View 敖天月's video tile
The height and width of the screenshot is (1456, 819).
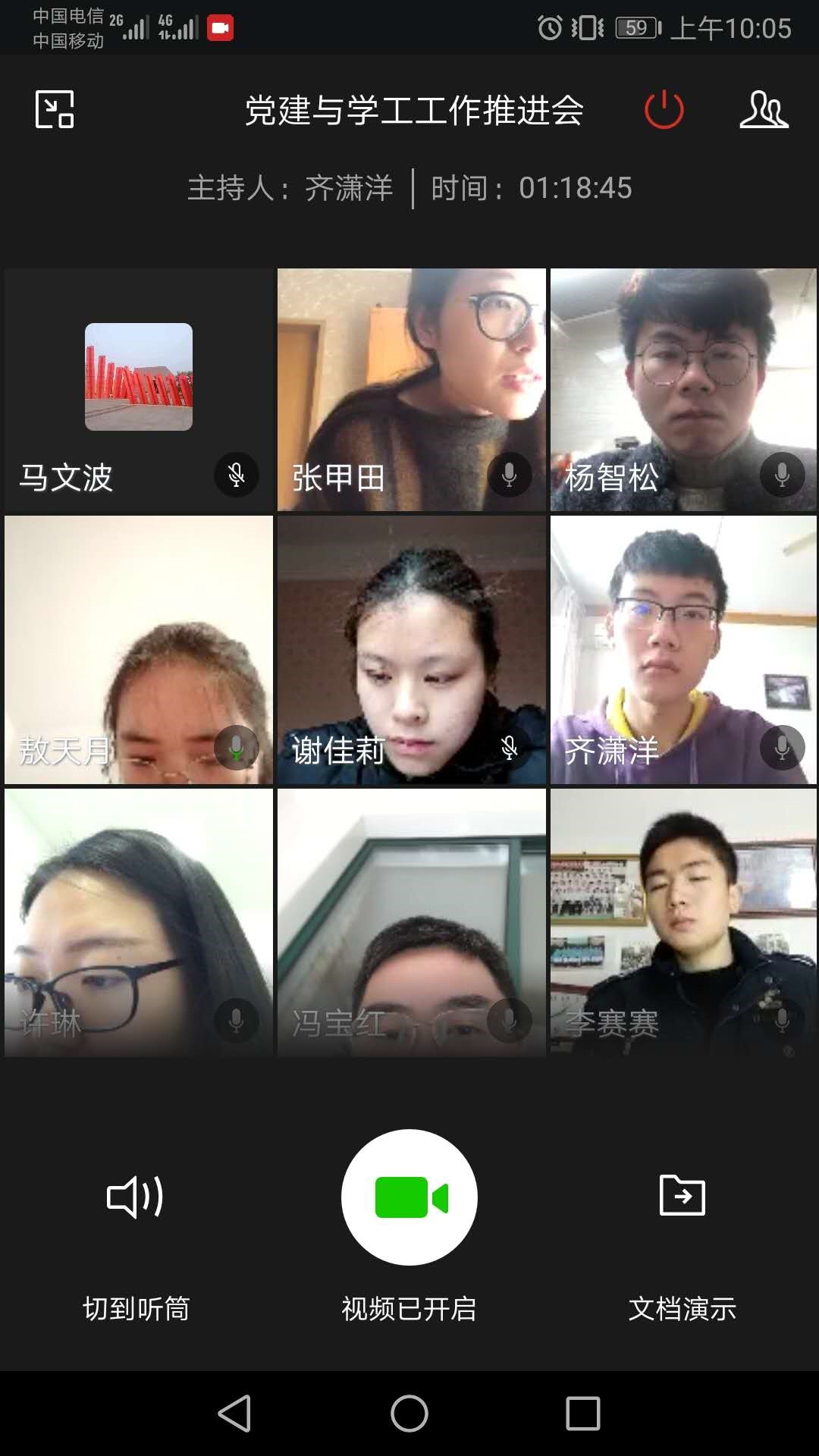[138, 650]
